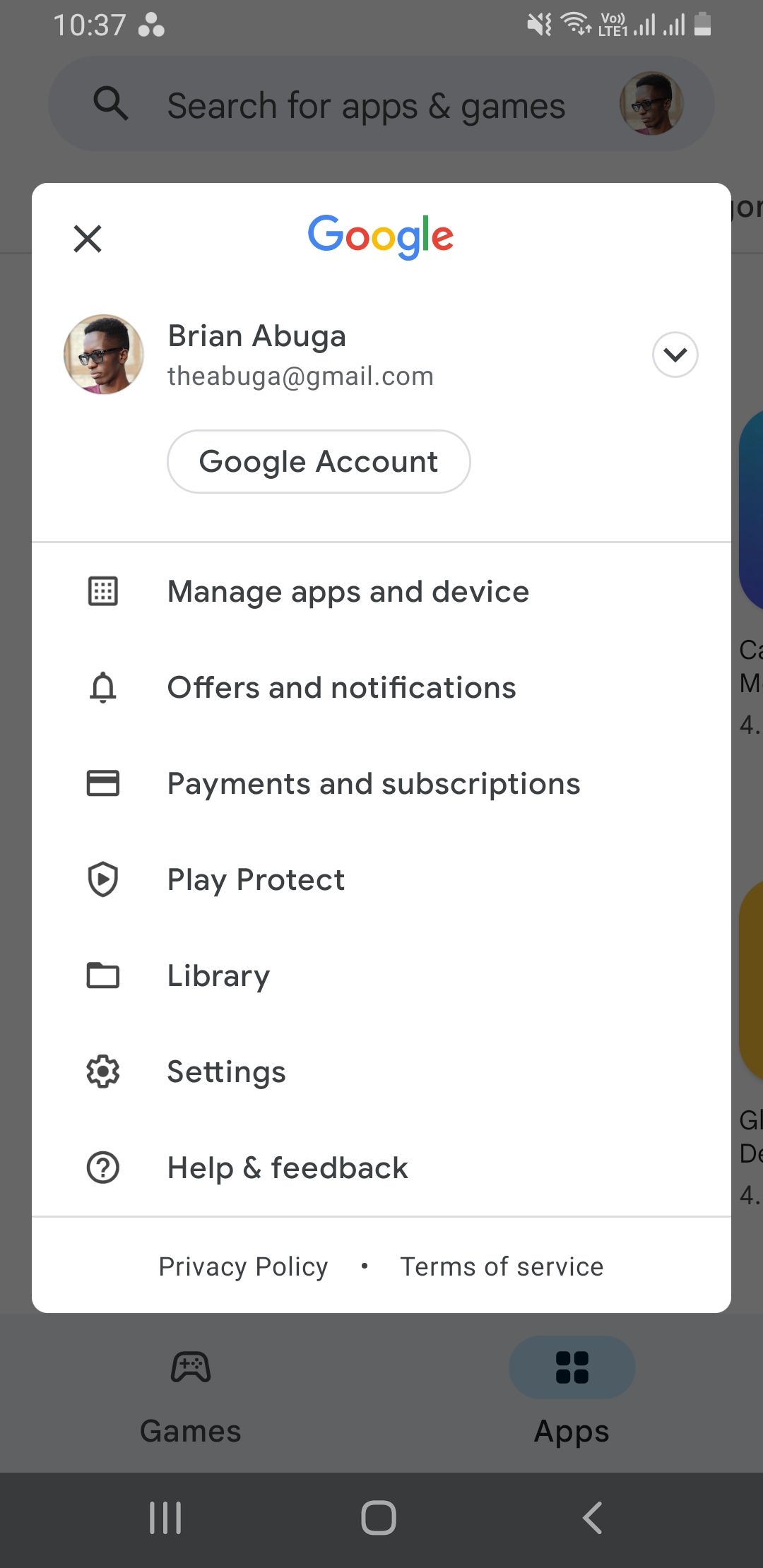
Task: Open the Terms of service link
Action: (x=502, y=1266)
